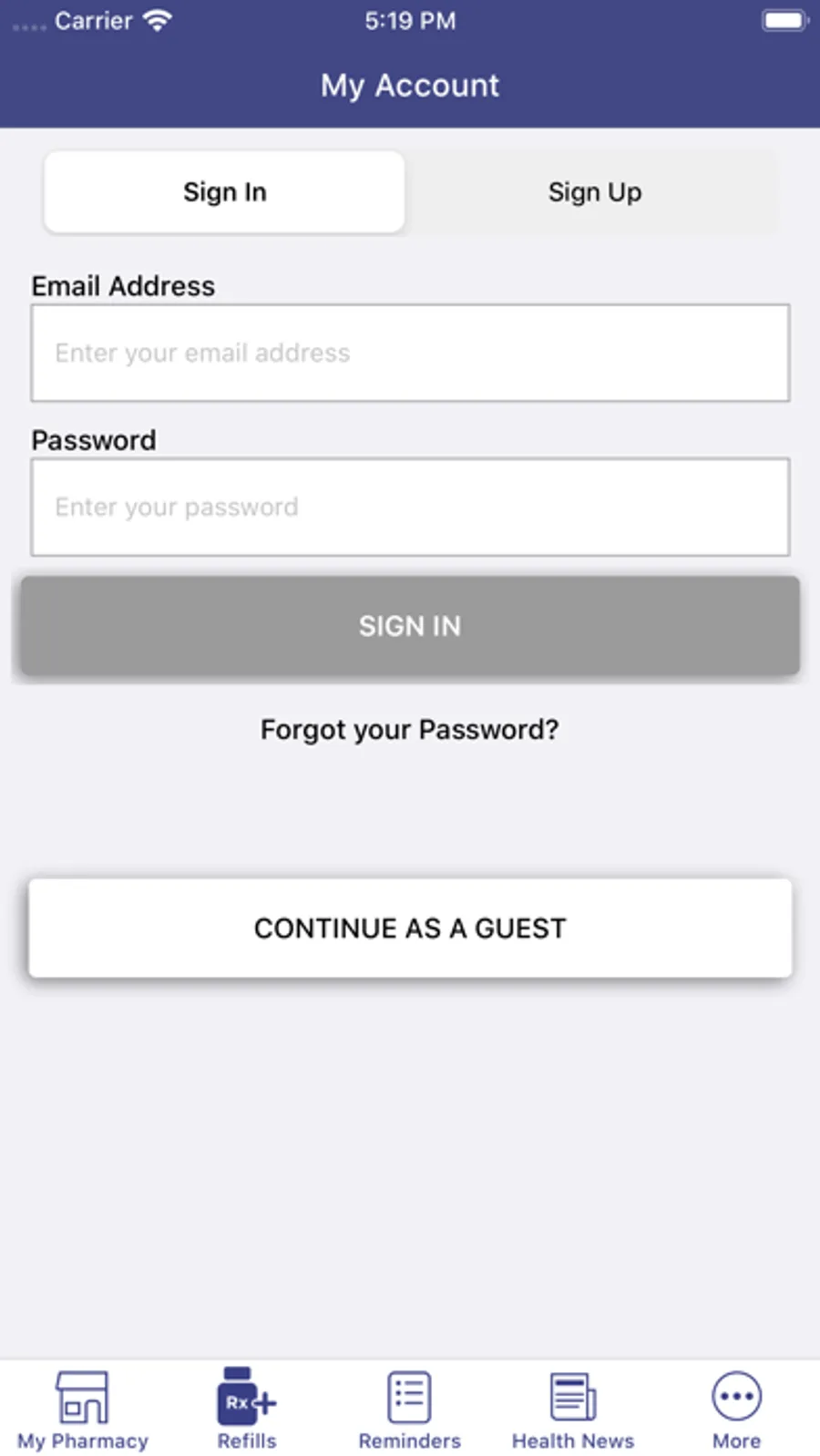Tap the battery indicator icon

click(782, 18)
